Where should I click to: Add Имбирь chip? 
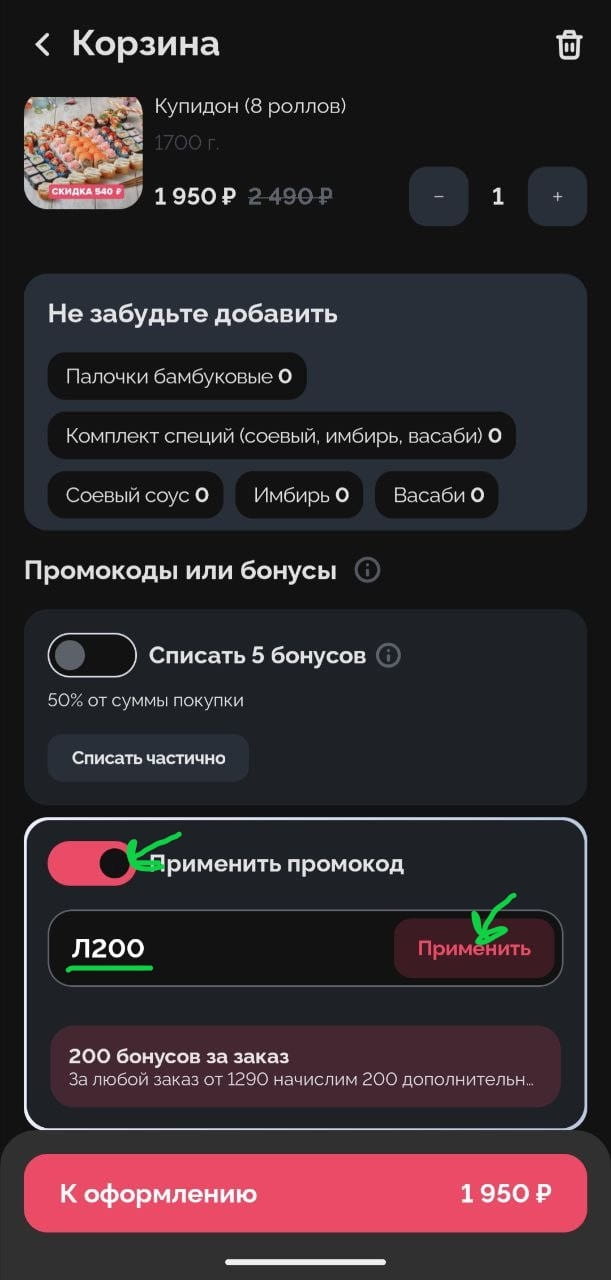tap(300, 495)
